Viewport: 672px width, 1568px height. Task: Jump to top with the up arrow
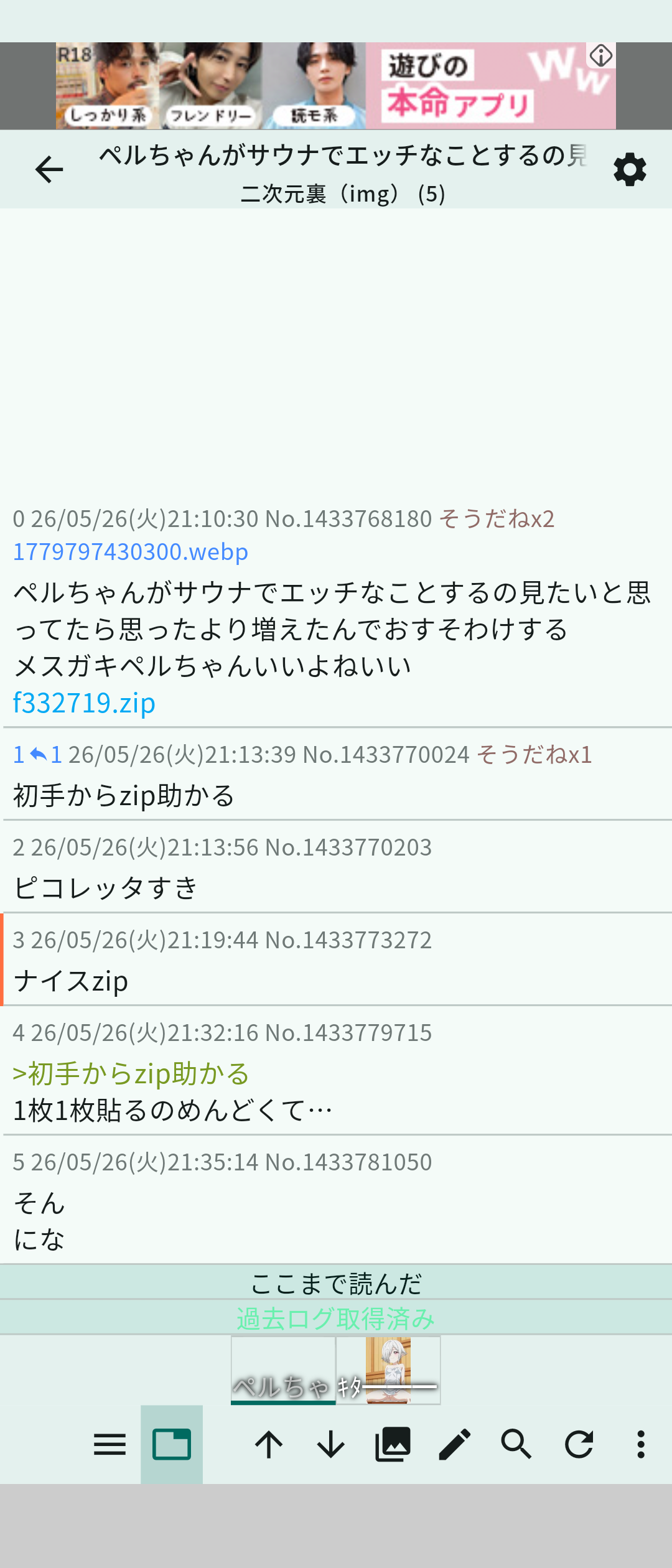pos(269,1444)
